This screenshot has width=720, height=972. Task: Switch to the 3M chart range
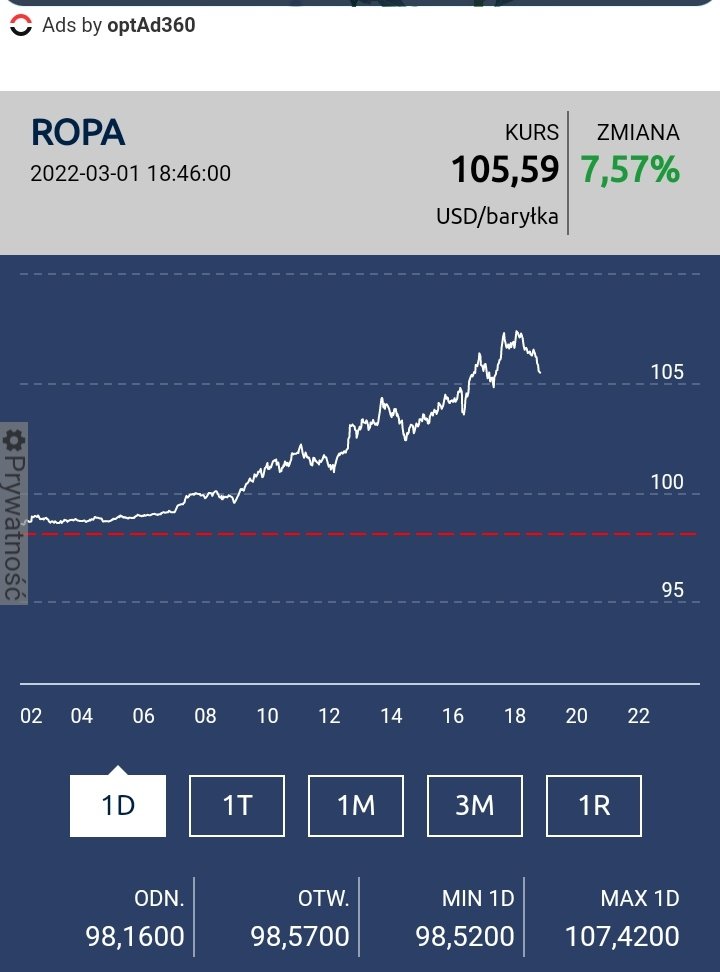click(x=475, y=805)
